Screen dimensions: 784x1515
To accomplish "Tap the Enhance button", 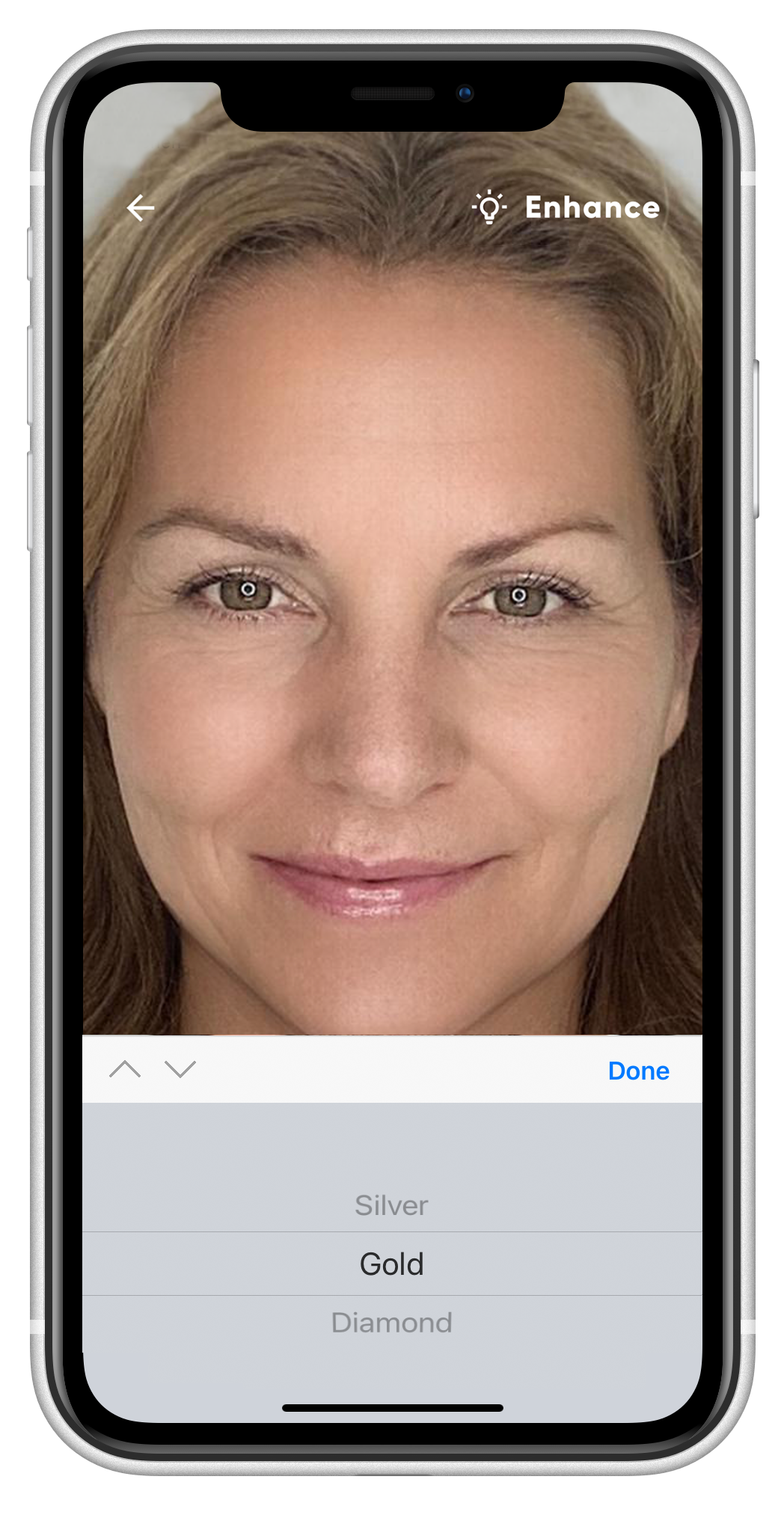I will (x=566, y=208).
